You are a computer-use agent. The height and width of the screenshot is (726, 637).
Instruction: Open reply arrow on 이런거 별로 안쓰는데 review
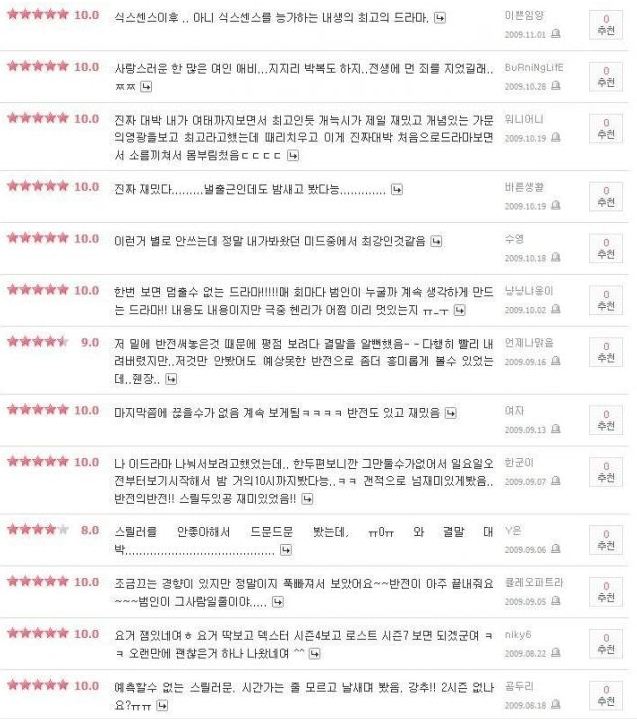[x=436, y=241]
